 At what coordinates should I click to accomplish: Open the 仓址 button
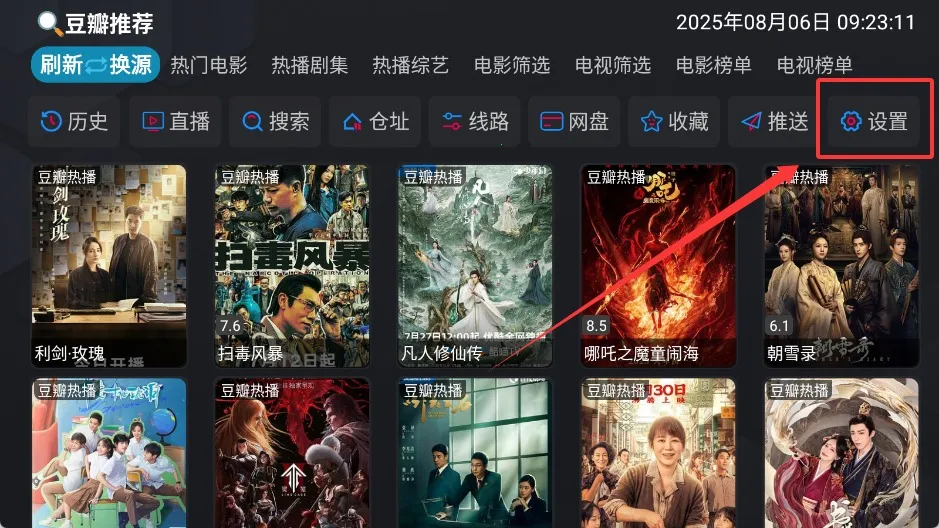tap(375, 122)
